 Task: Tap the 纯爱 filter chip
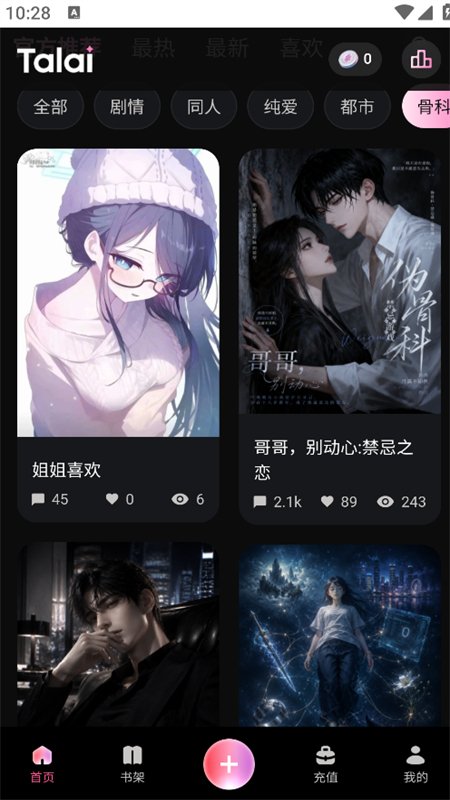coord(281,107)
